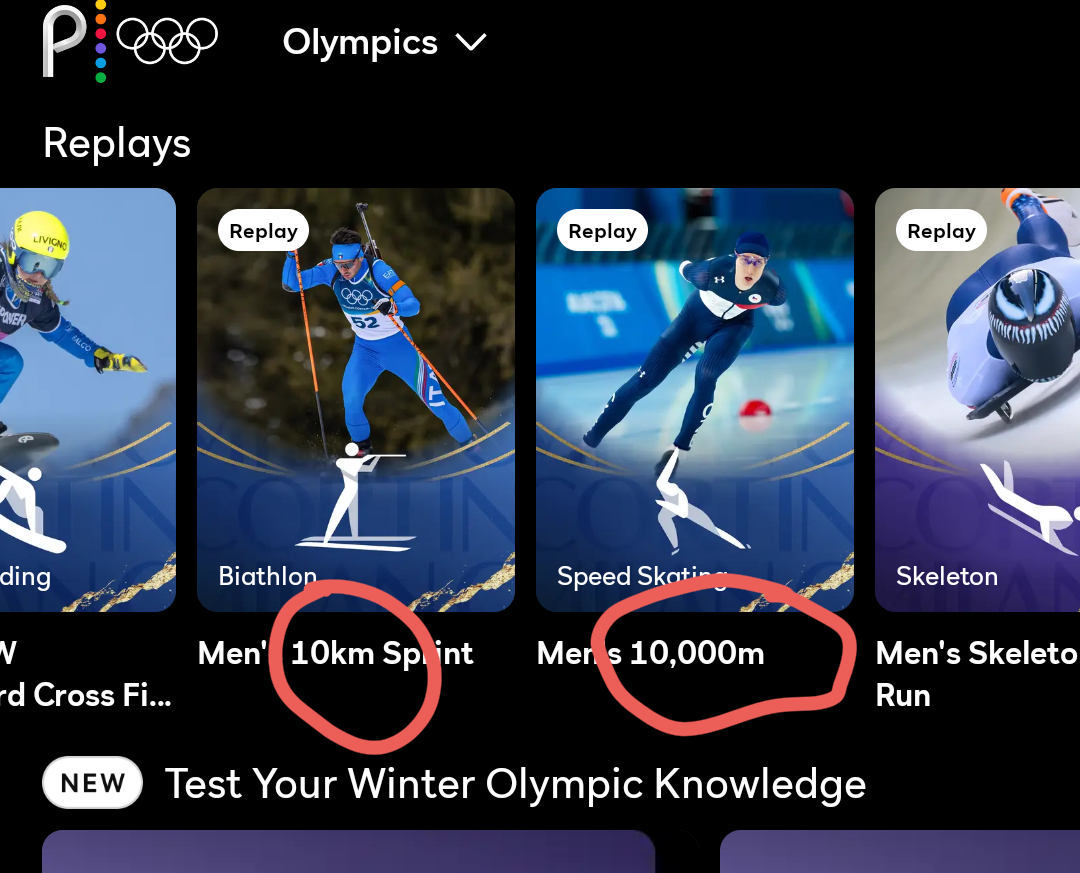The height and width of the screenshot is (873, 1080).
Task: Open the Biathlon Men's 10km Sprint replay
Action: [x=355, y=400]
